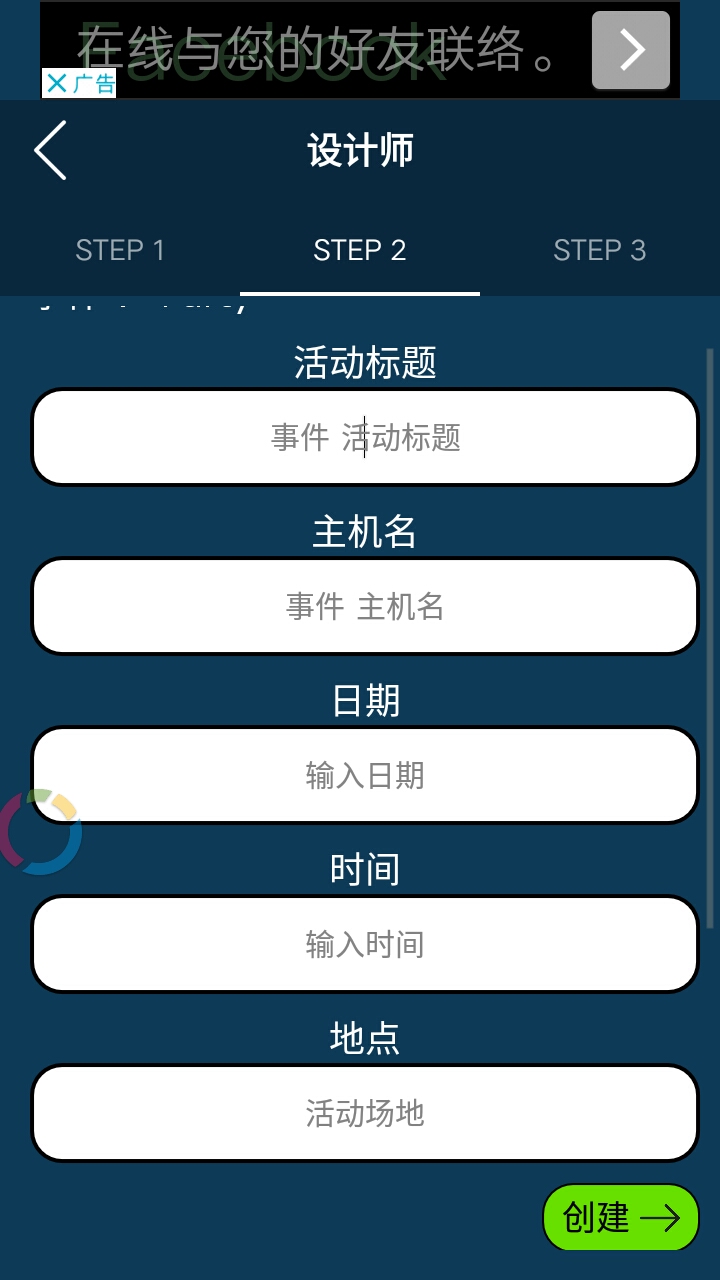Image resolution: width=720 pixels, height=1280 pixels.
Task: Tap the 活动标题 input field
Action: click(x=364, y=437)
